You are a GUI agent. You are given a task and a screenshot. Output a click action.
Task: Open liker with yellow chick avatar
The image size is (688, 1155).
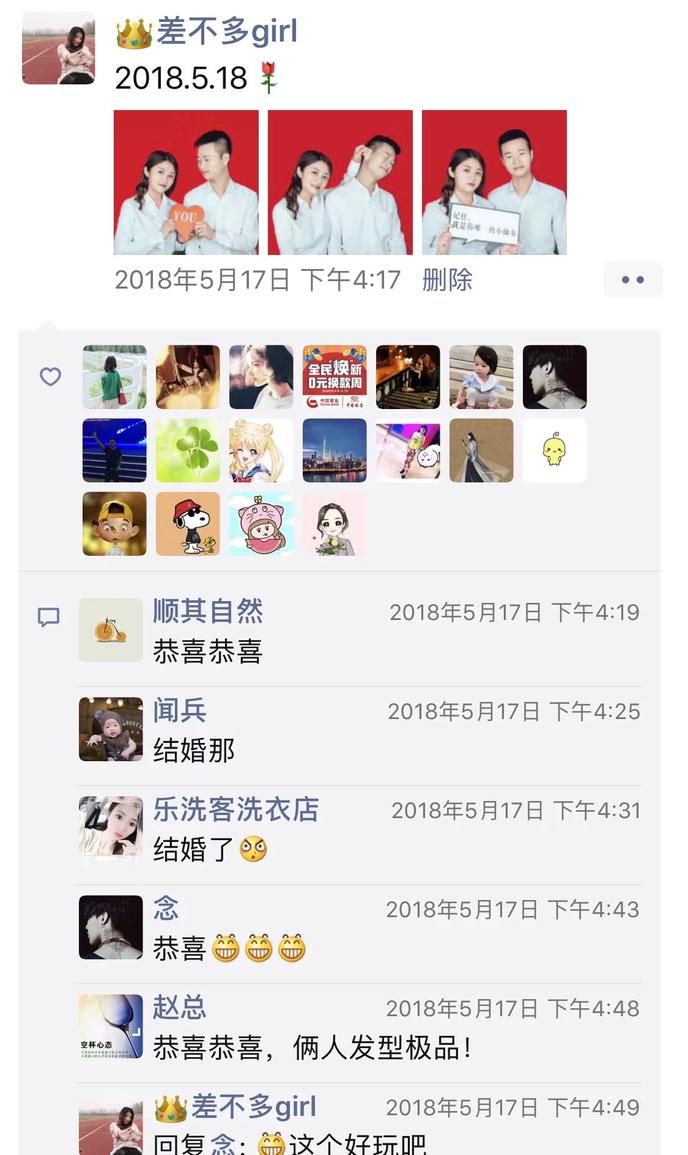tap(554, 450)
